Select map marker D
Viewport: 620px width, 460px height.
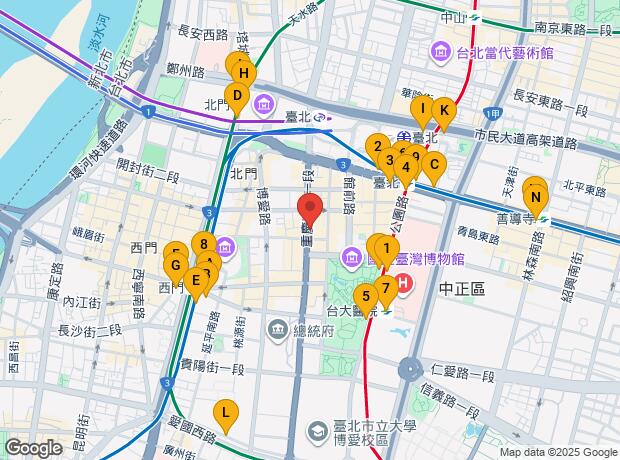[x=237, y=96]
